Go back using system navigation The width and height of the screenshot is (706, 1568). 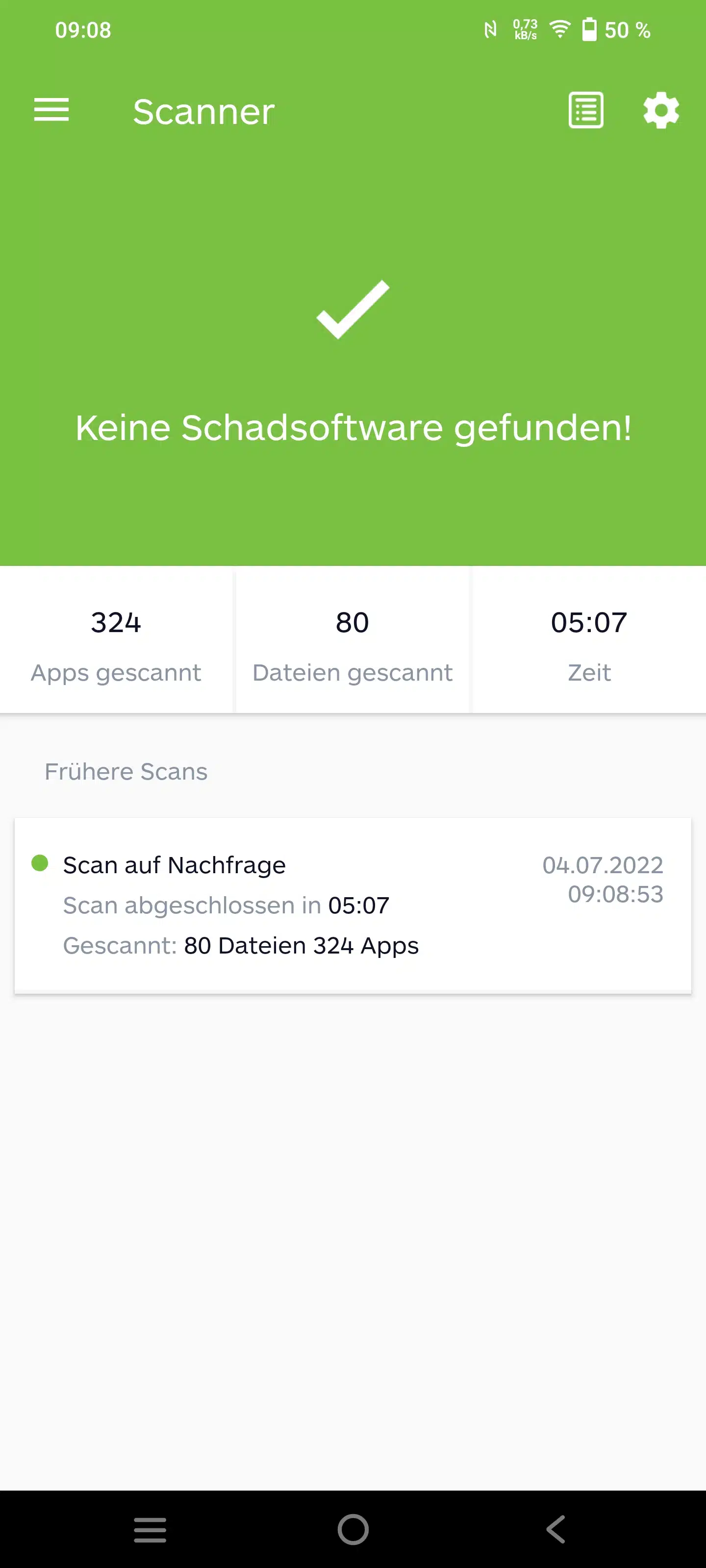click(x=555, y=1528)
